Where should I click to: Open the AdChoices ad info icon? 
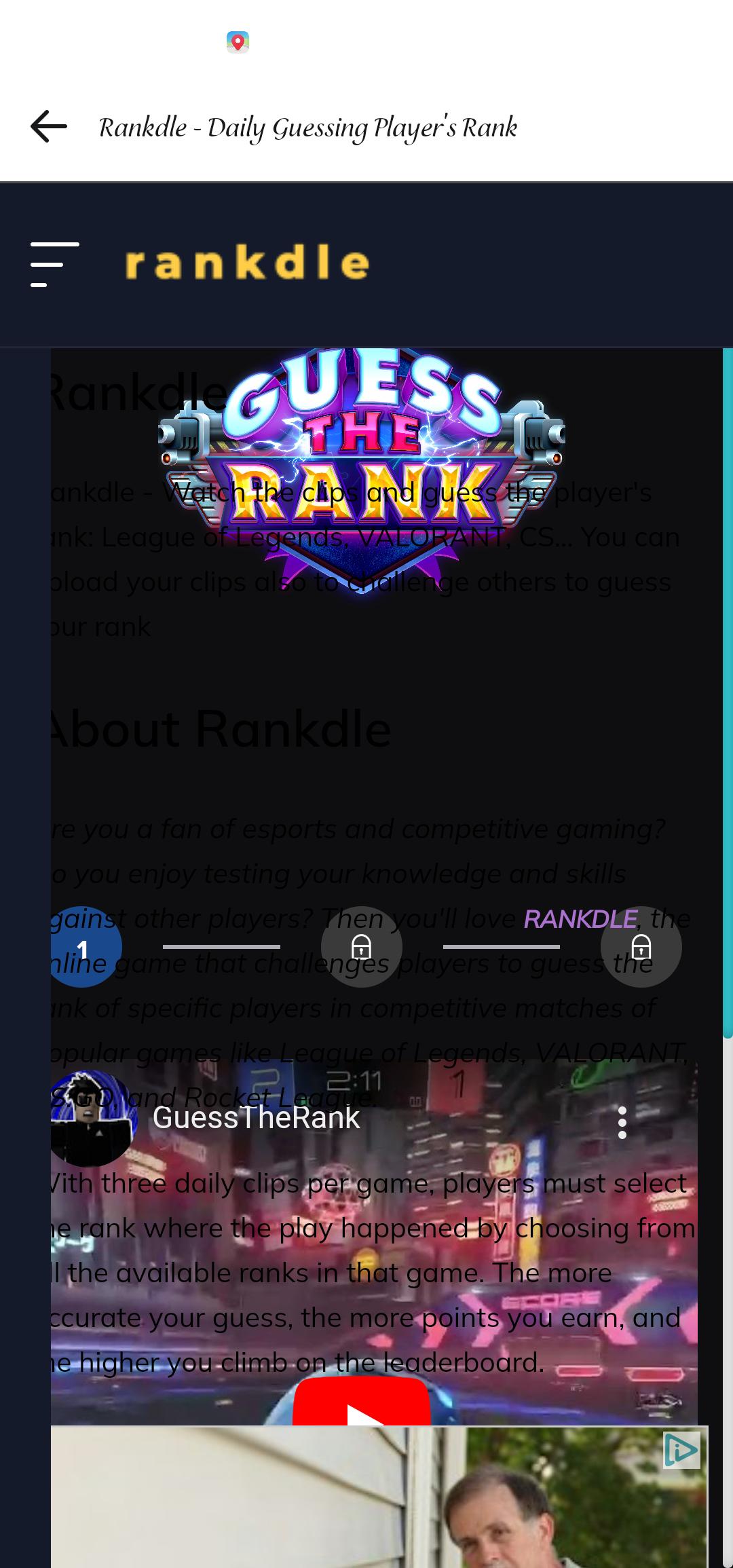coord(681,1451)
